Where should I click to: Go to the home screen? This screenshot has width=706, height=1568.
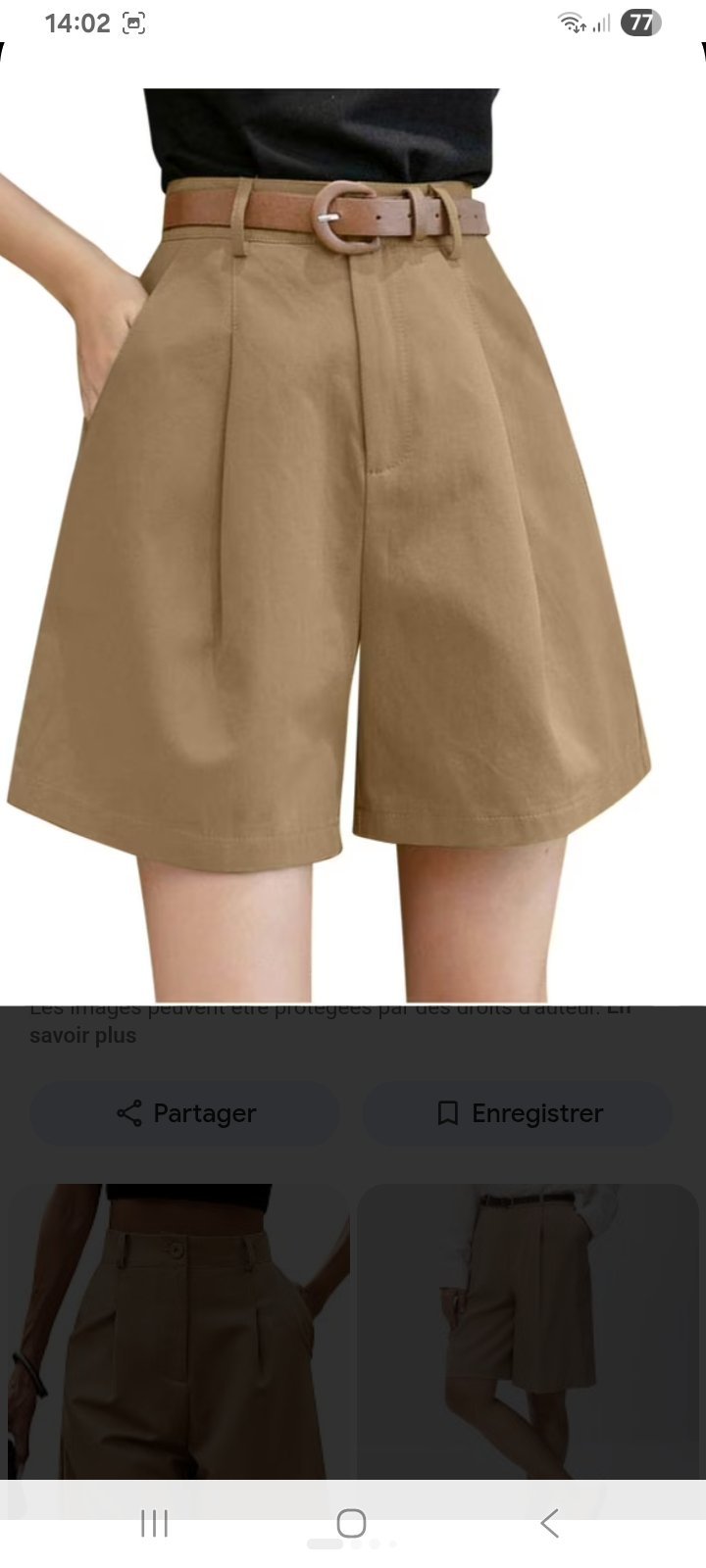click(x=351, y=1523)
